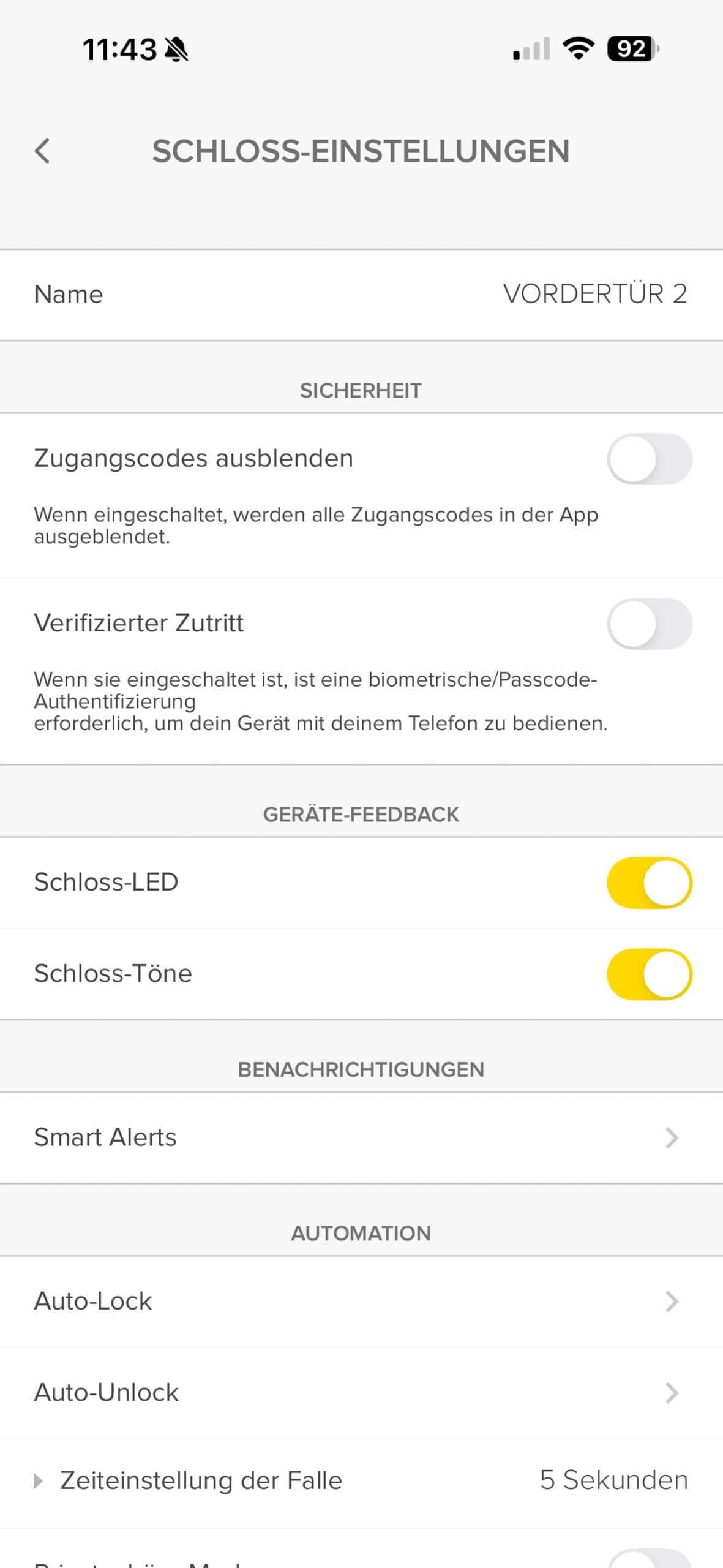This screenshot has width=723, height=1568.
Task: Edit the lock name VORDERTÜR 2
Action: click(x=594, y=295)
